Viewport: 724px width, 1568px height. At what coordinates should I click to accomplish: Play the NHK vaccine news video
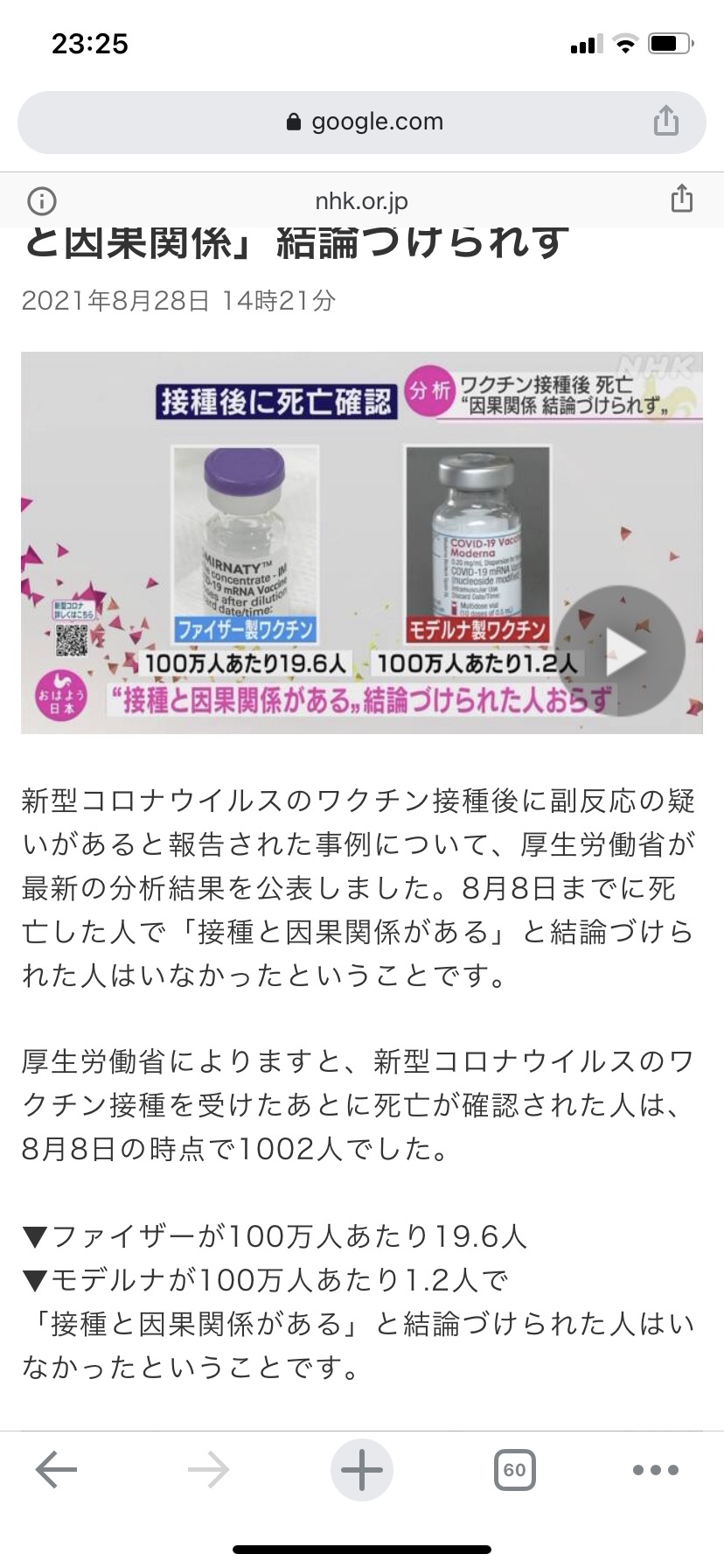pyautogui.click(x=623, y=651)
